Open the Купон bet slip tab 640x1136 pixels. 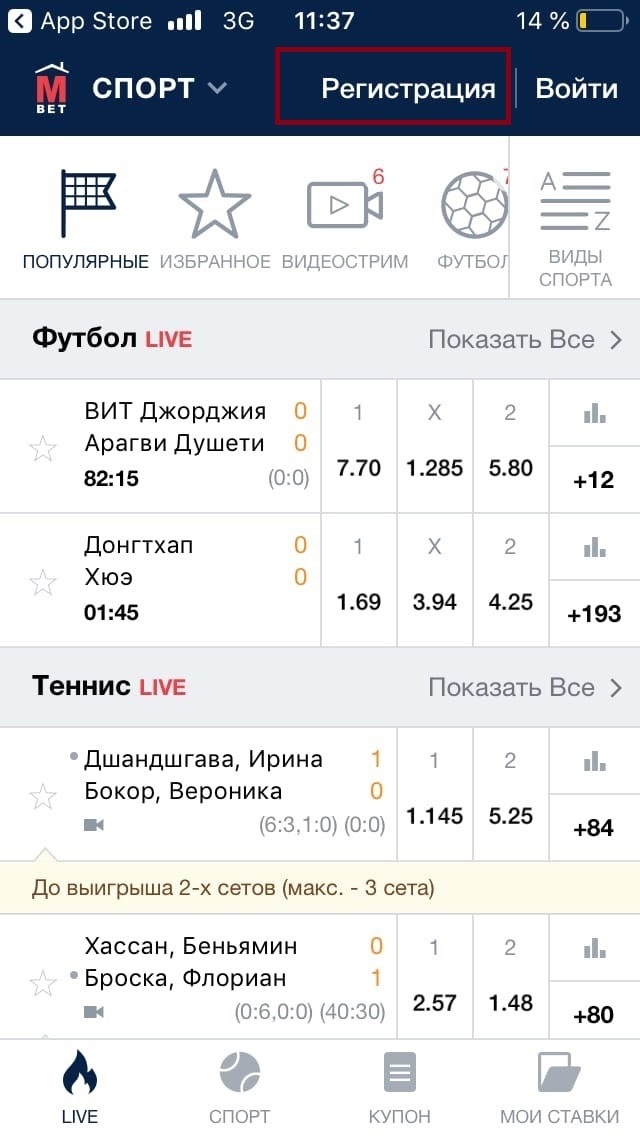tap(399, 1089)
